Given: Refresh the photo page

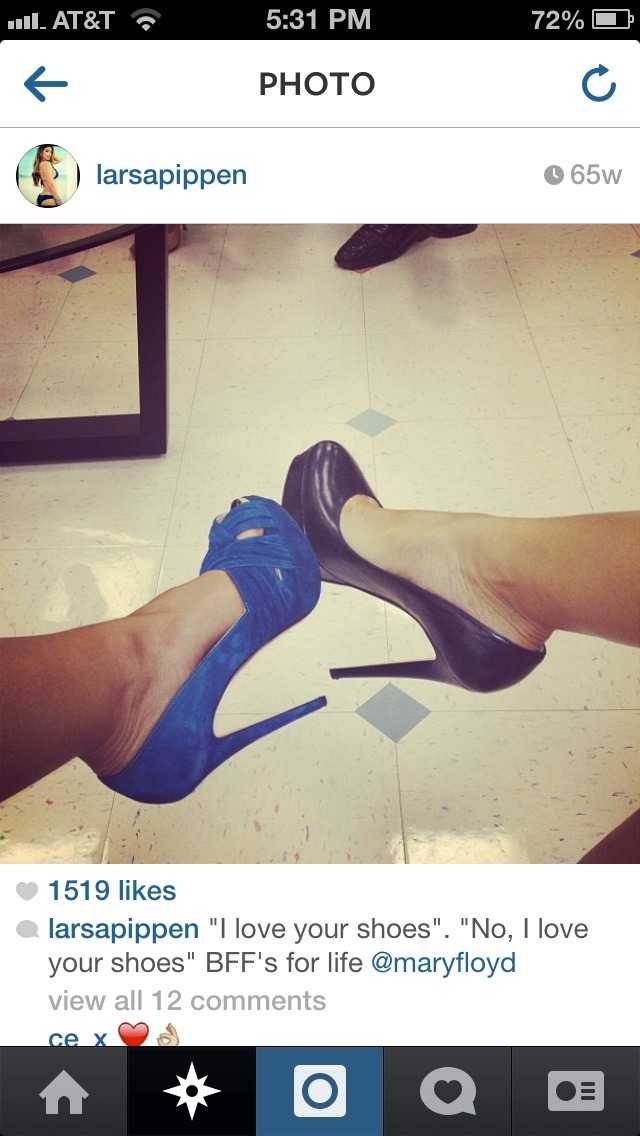Looking at the screenshot, I should [x=599, y=84].
